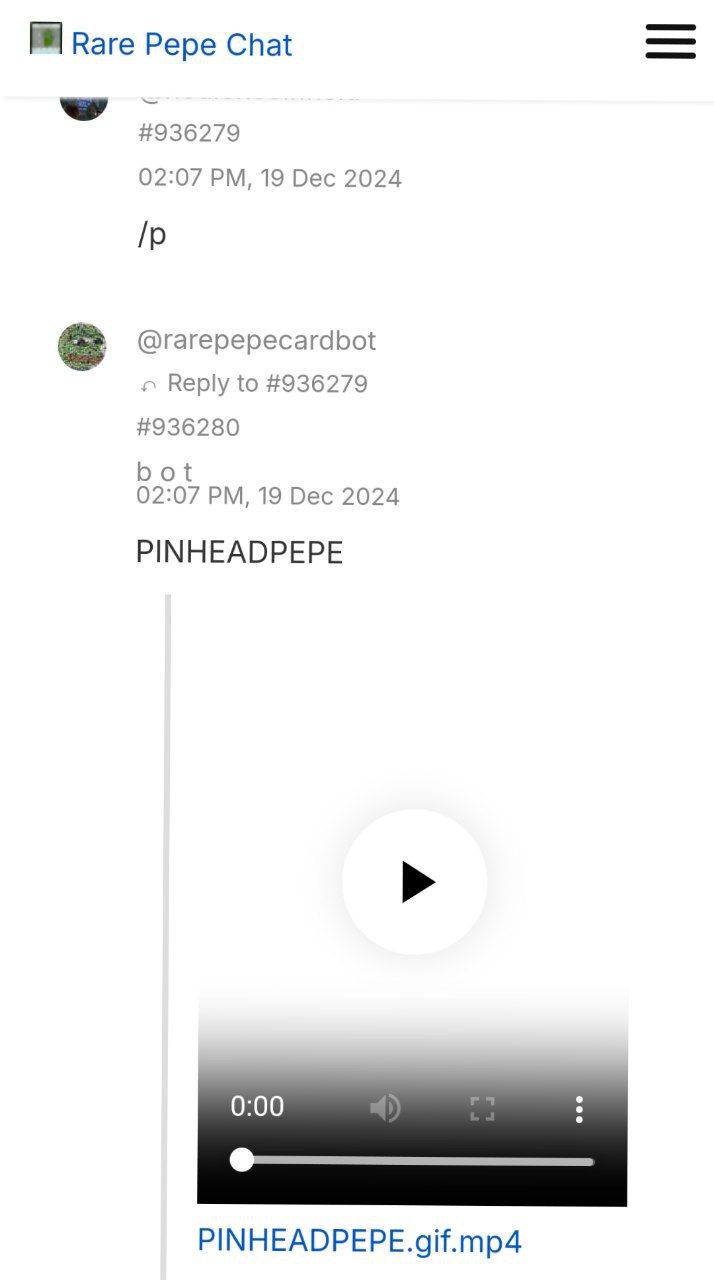
Task: Open the @rarepepecardbot profile
Action: point(256,340)
